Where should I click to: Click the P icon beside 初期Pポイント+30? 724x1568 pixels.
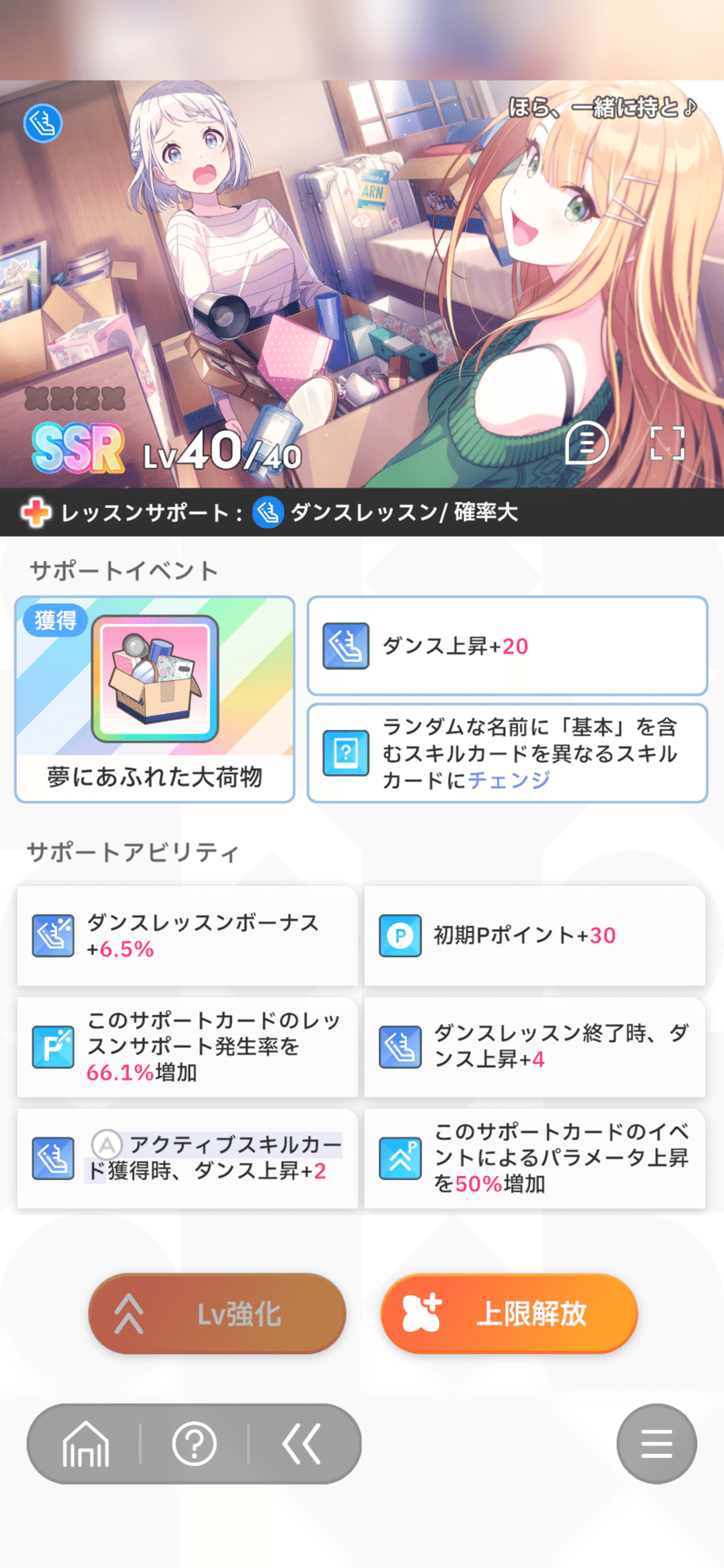[x=400, y=935]
